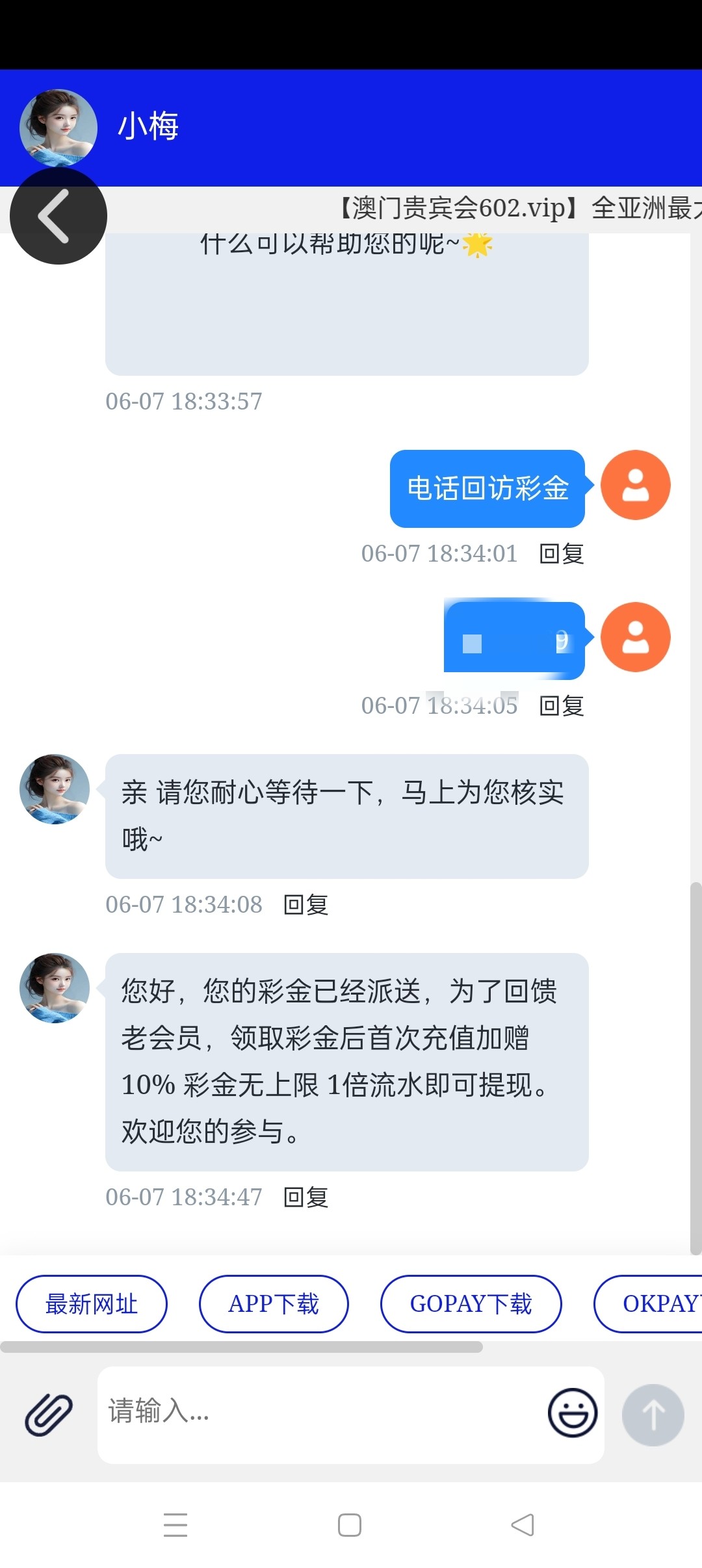Tap the system home button
The width and height of the screenshot is (702, 1568).
tap(350, 1525)
